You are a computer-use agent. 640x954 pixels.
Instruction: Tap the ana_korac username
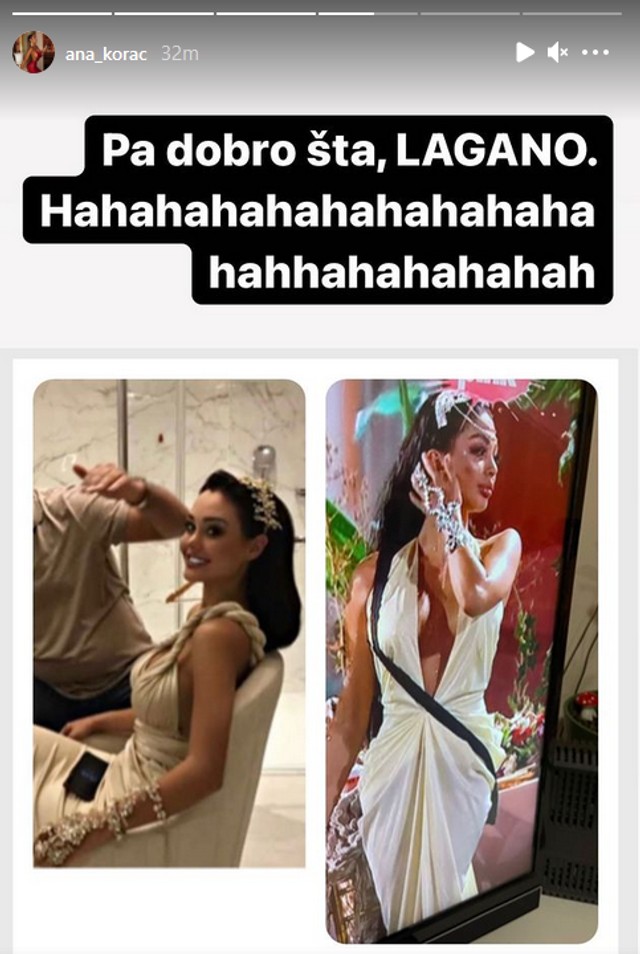coord(106,54)
